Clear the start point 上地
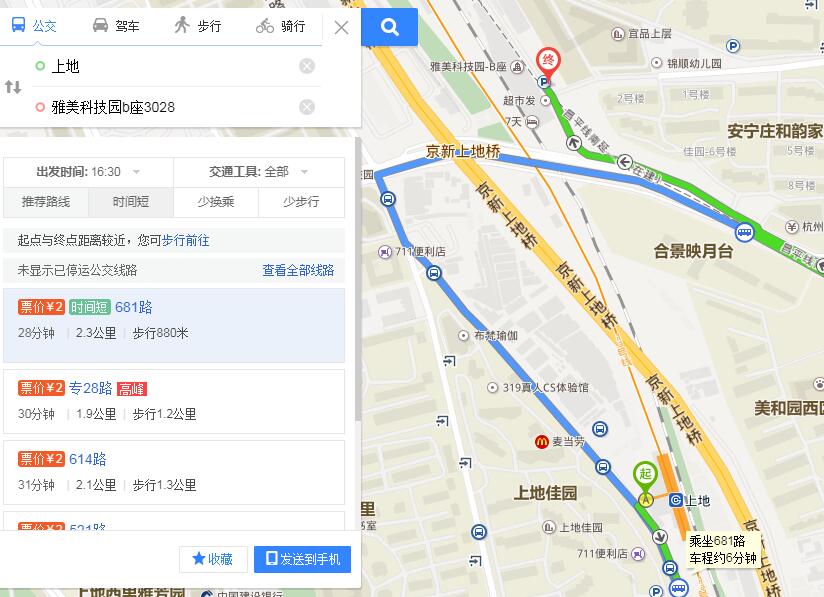 (307, 66)
